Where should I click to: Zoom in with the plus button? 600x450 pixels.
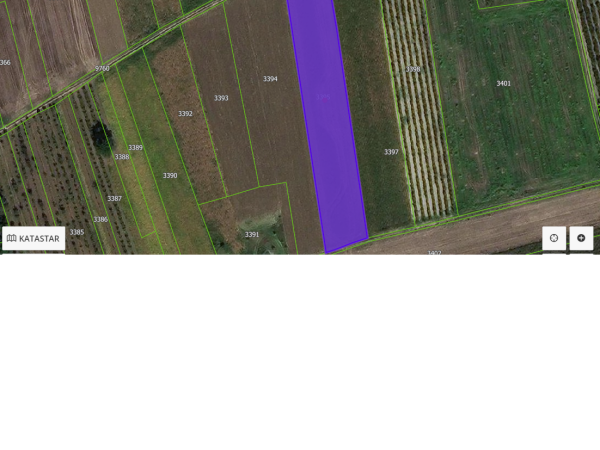point(581,238)
